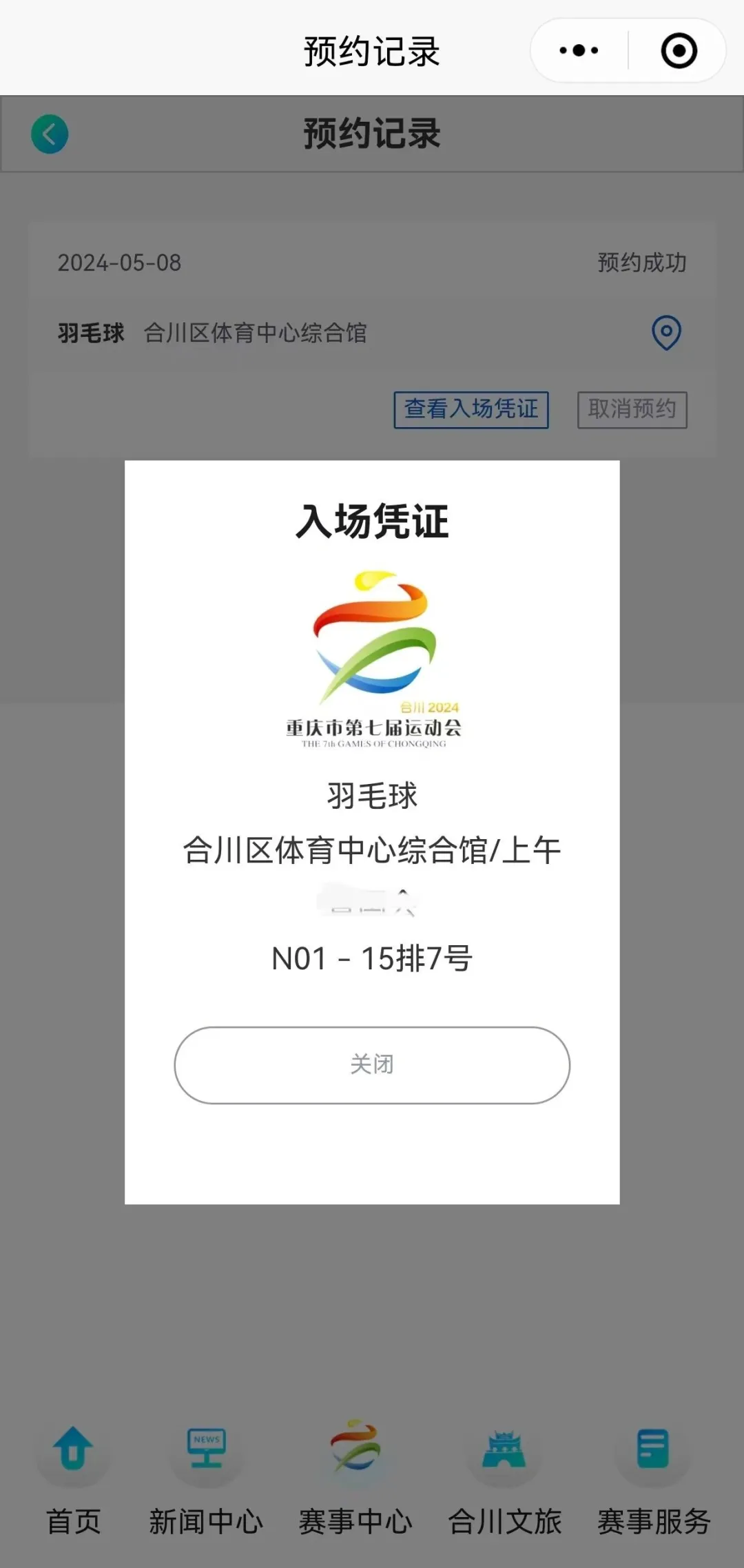Select the 合川文旅 pagoda icon
744x1568 pixels.
click(x=504, y=1450)
